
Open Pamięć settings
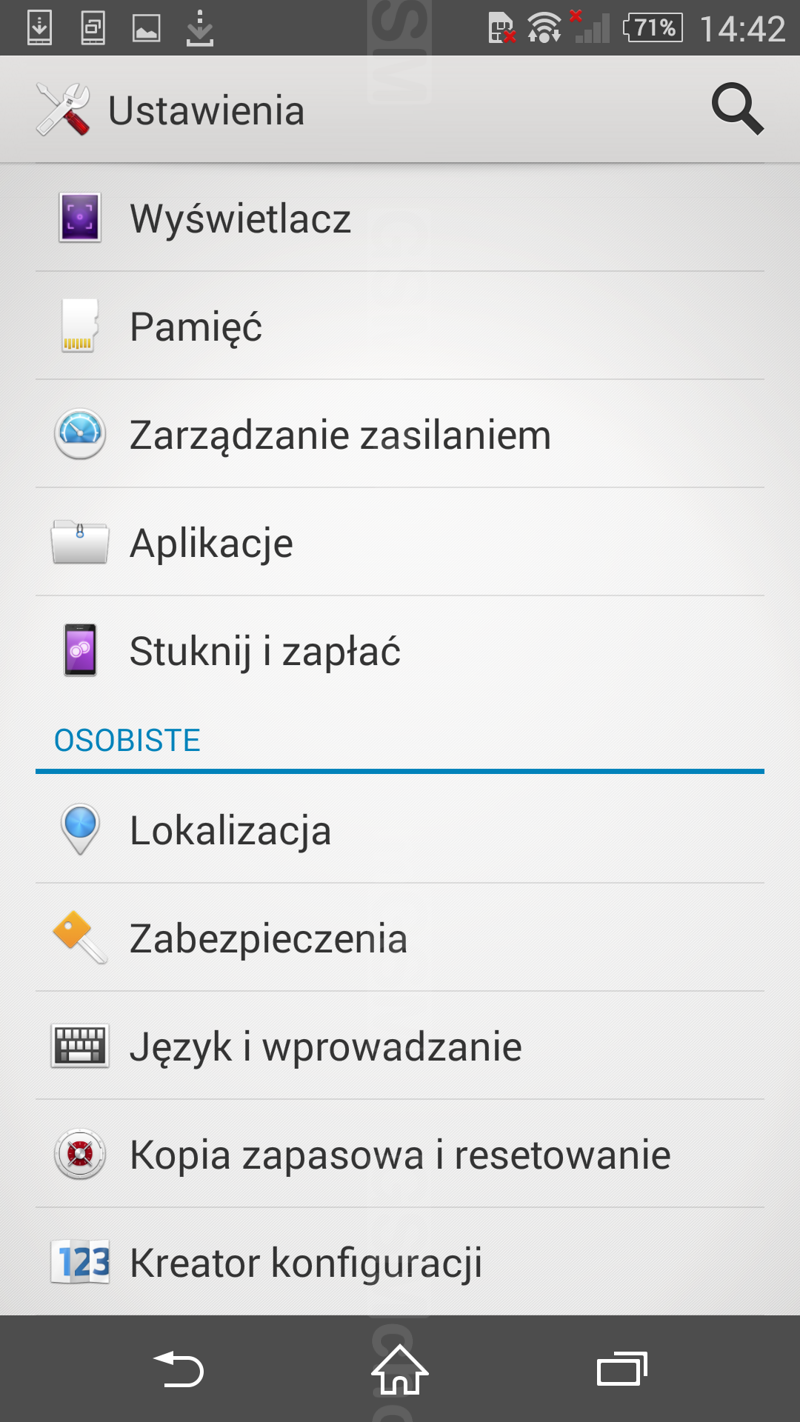(400, 326)
